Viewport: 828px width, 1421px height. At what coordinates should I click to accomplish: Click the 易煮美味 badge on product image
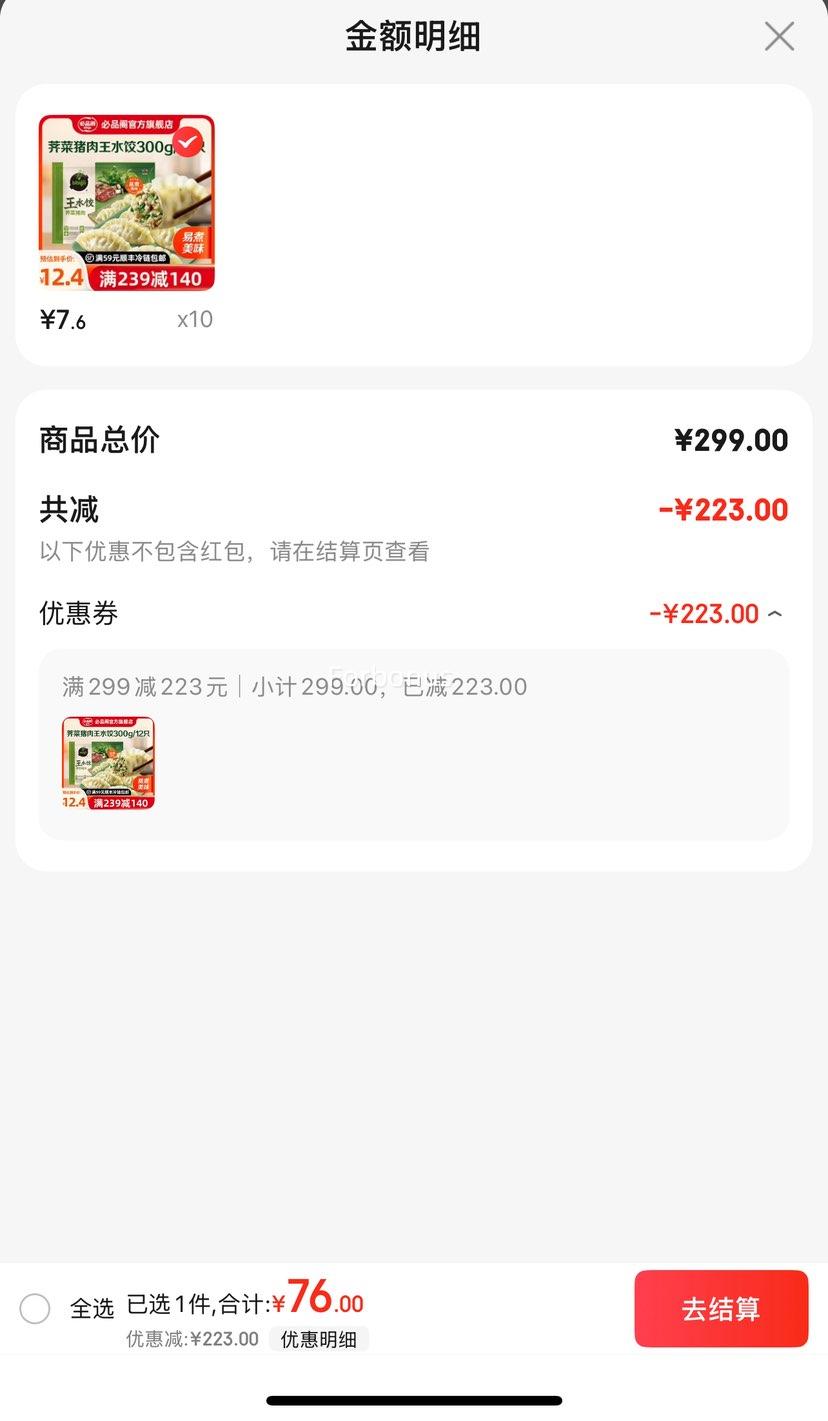(x=193, y=241)
